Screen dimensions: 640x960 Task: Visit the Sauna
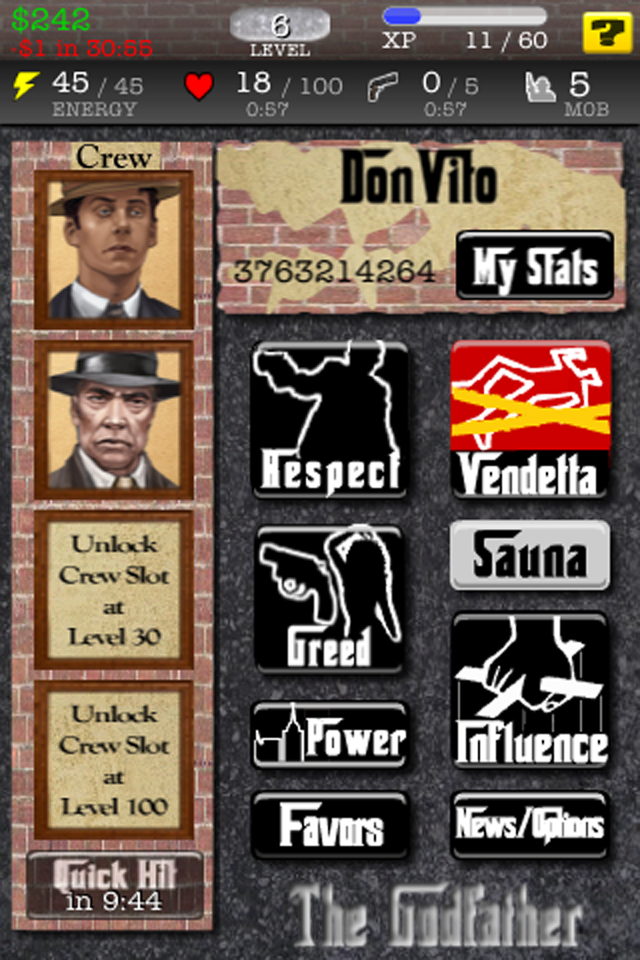tap(529, 556)
